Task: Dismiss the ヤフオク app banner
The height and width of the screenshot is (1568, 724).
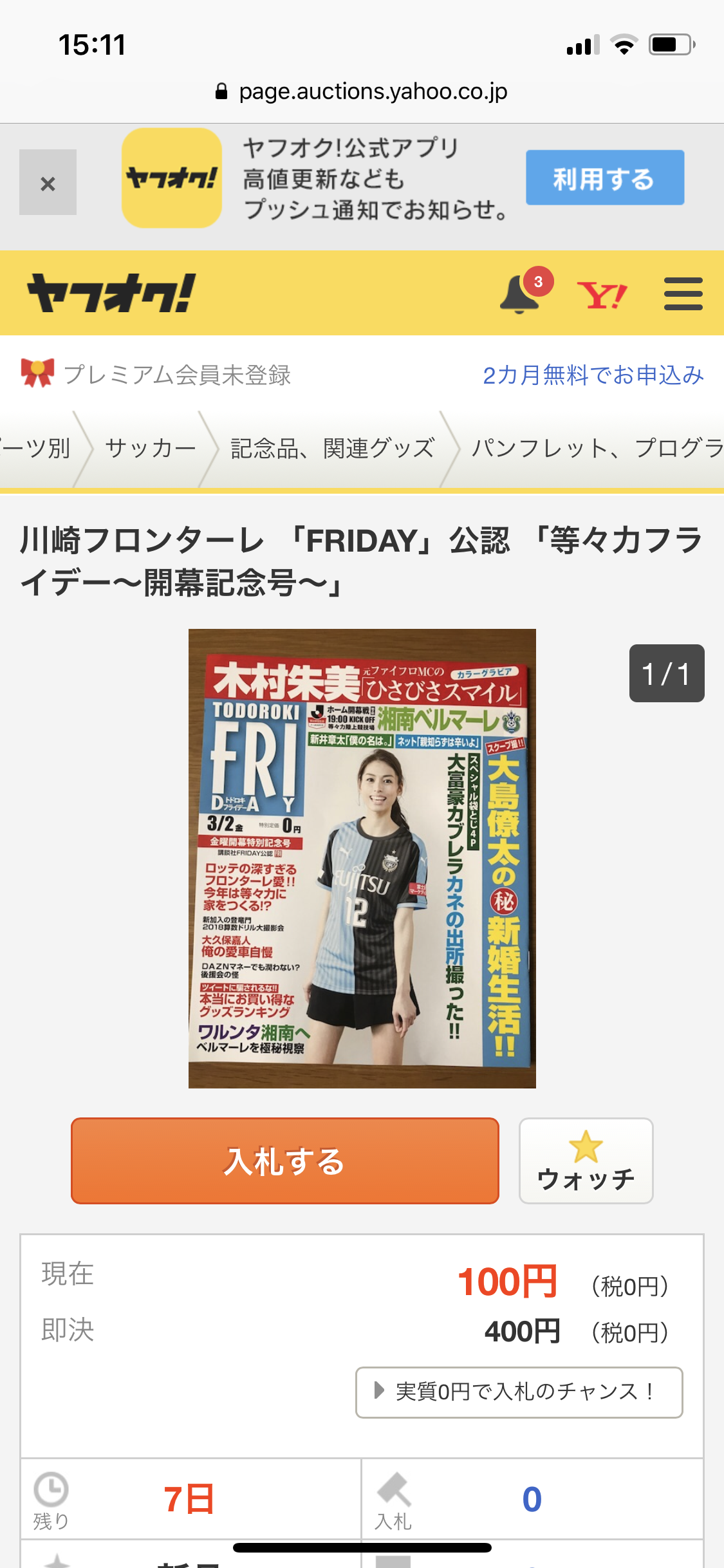Action: pyautogui.click(x=48, y=182)
